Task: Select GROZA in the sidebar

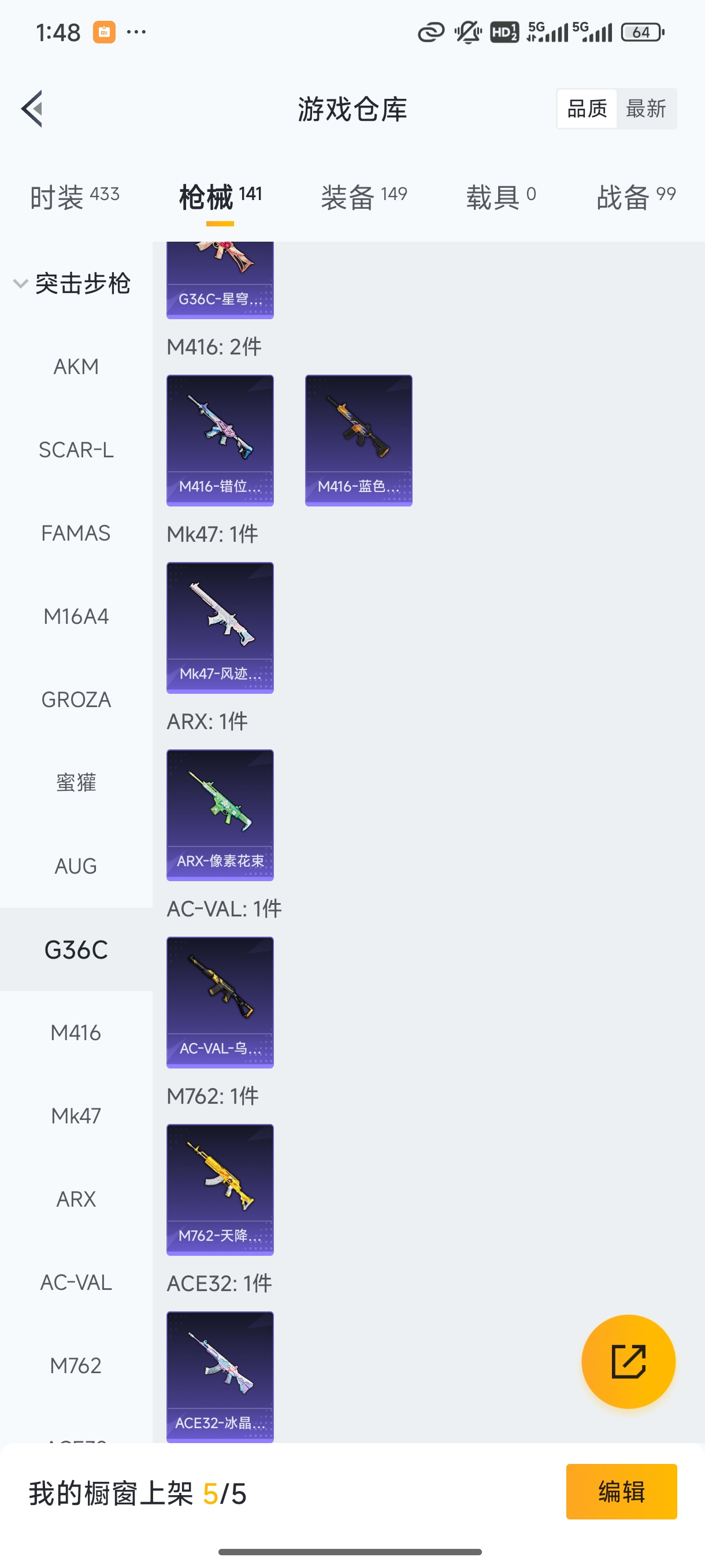Action: pyautogui.click(x=76, y=700)
